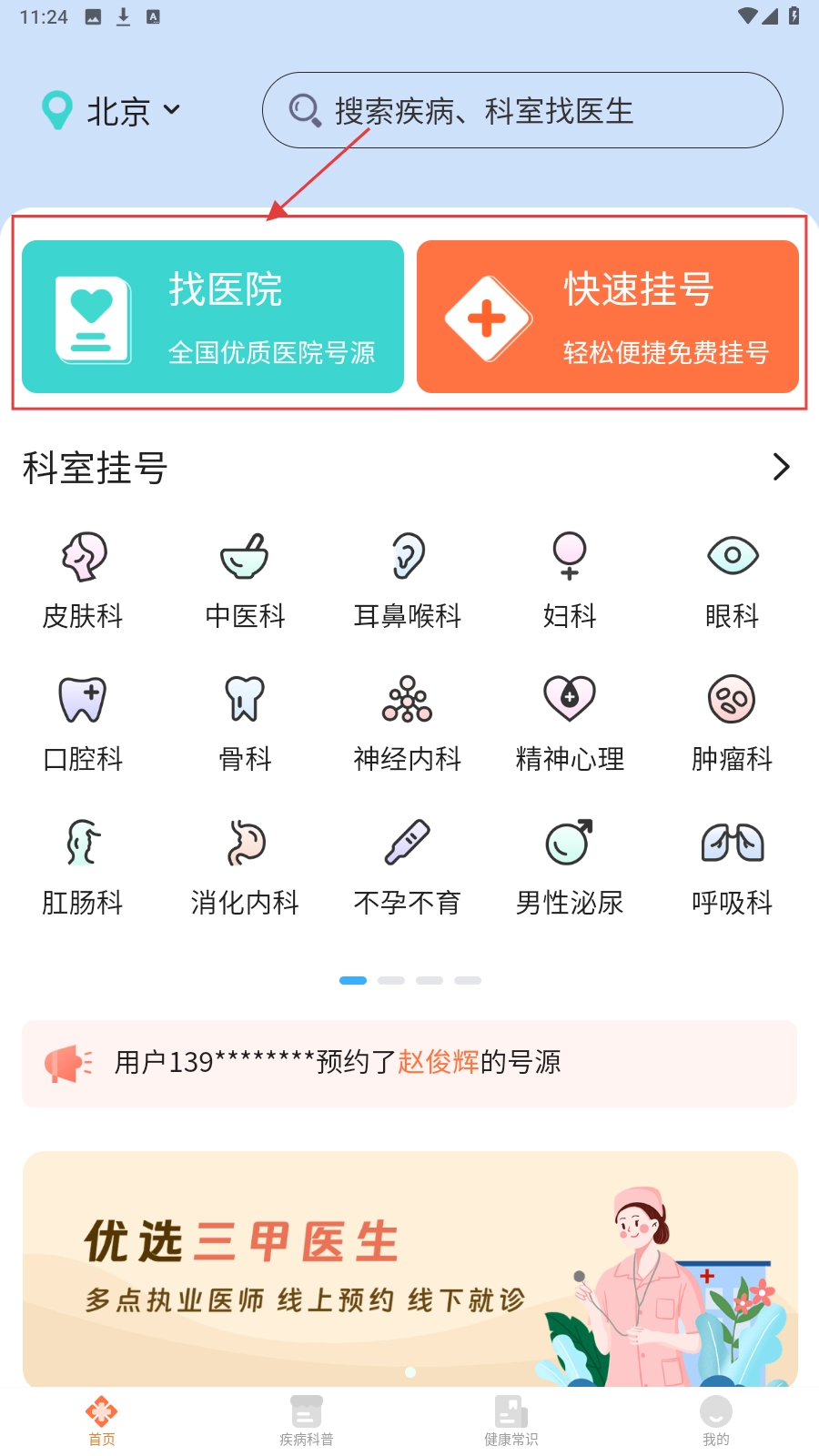The image size is (819, 1456).
Task: View the 神经内科 department
Action: pyautogui.click(x=407, y=723)
